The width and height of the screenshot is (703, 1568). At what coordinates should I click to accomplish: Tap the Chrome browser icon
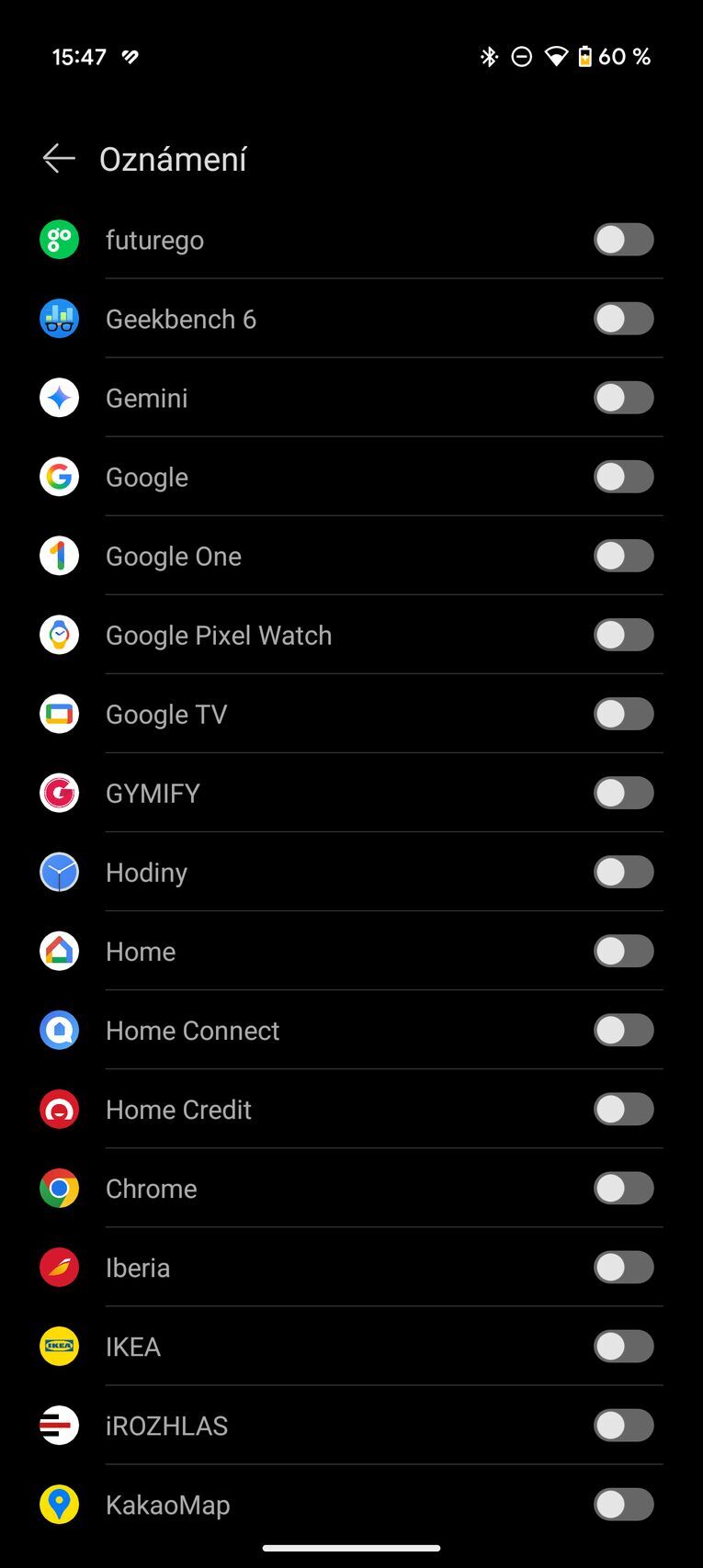59,1188
